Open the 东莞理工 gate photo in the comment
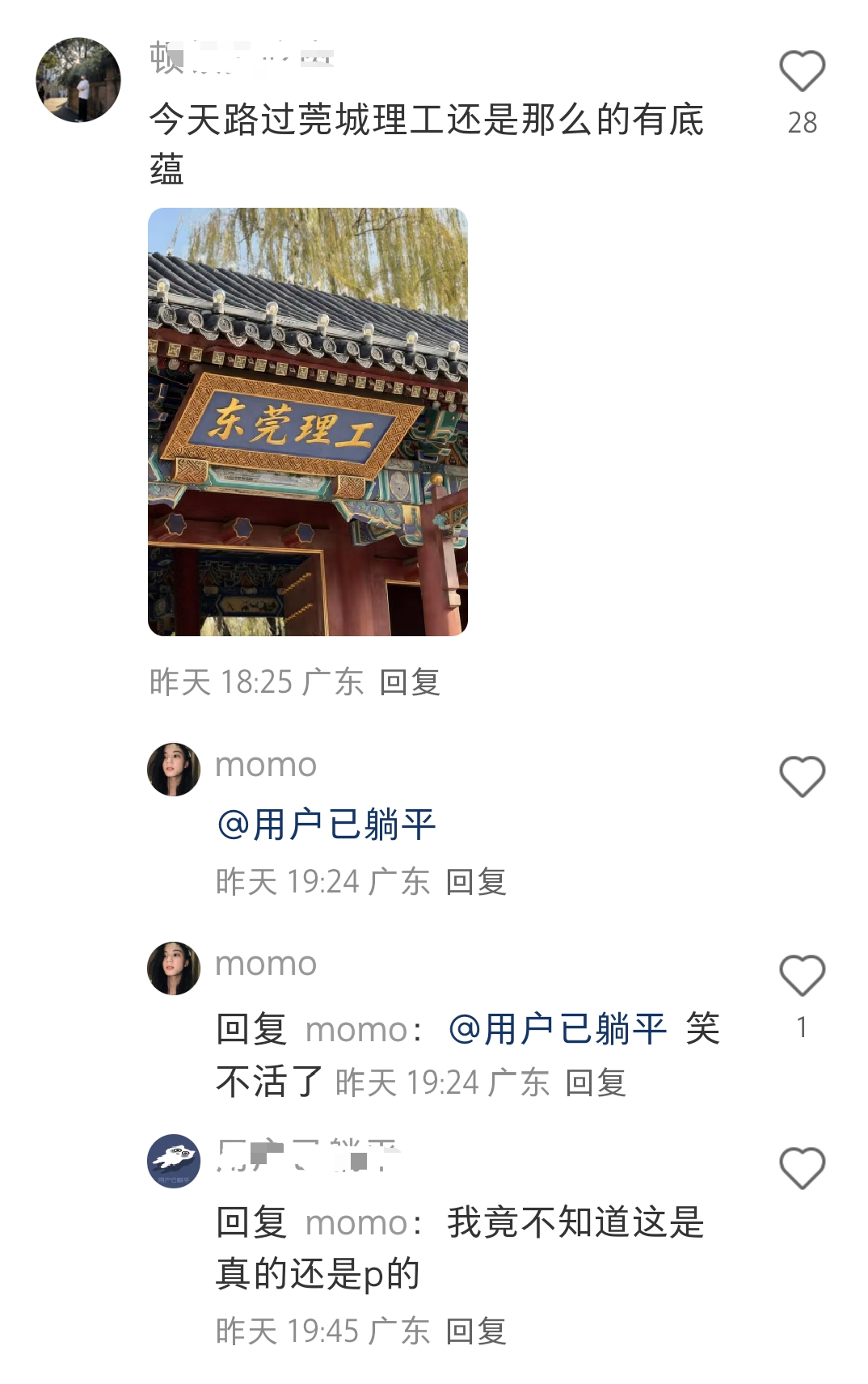This screenshot has height=1384, width=868. click(308, 421)
